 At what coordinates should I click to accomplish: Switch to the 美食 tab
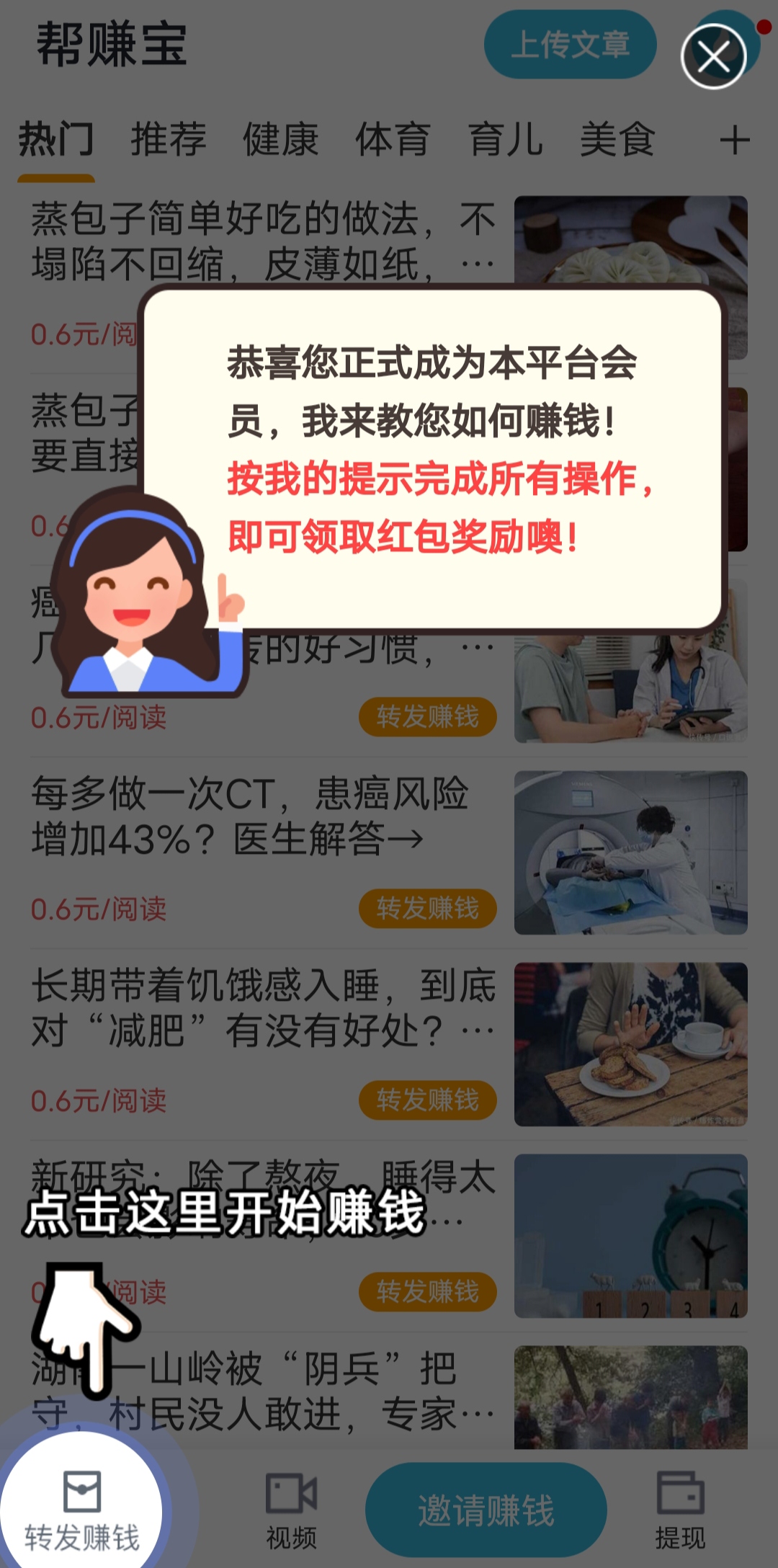[x=618, y=139]
